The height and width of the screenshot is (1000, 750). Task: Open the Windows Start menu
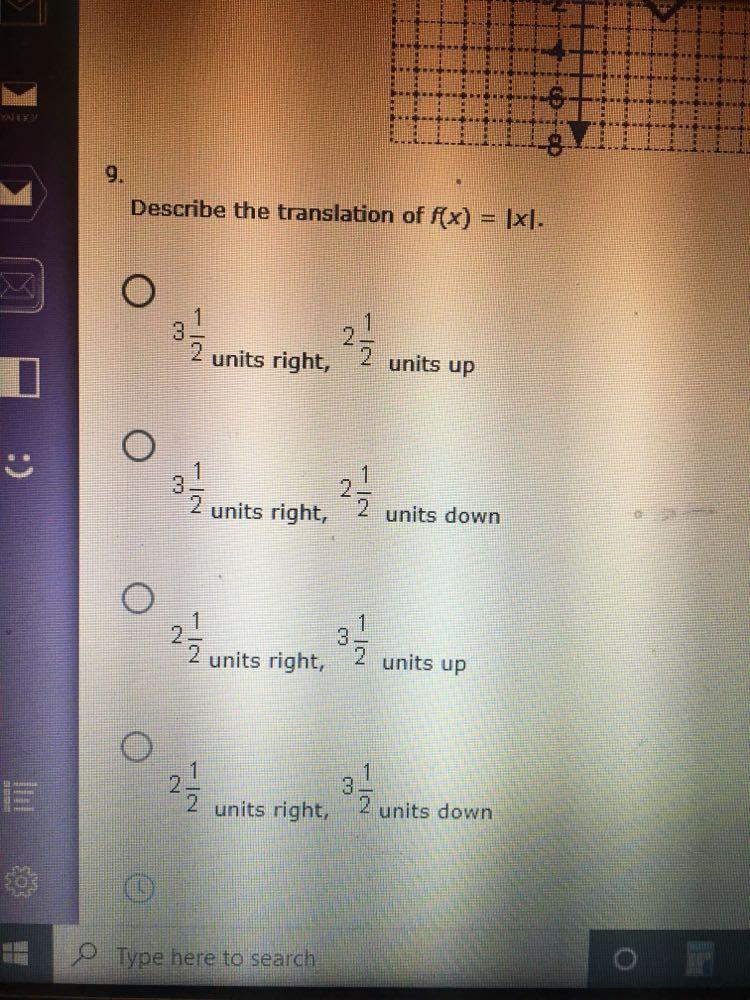[15, 954]
